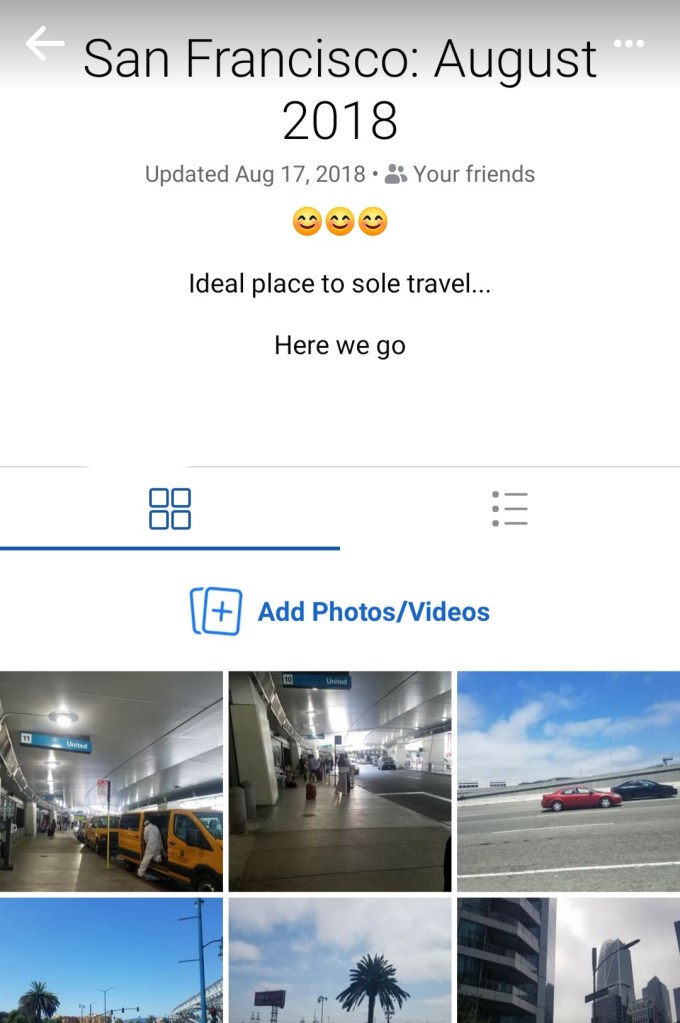Switch to the list view tab
Viewport: 680px width, 1023px height.
click(x=510, y=508)
